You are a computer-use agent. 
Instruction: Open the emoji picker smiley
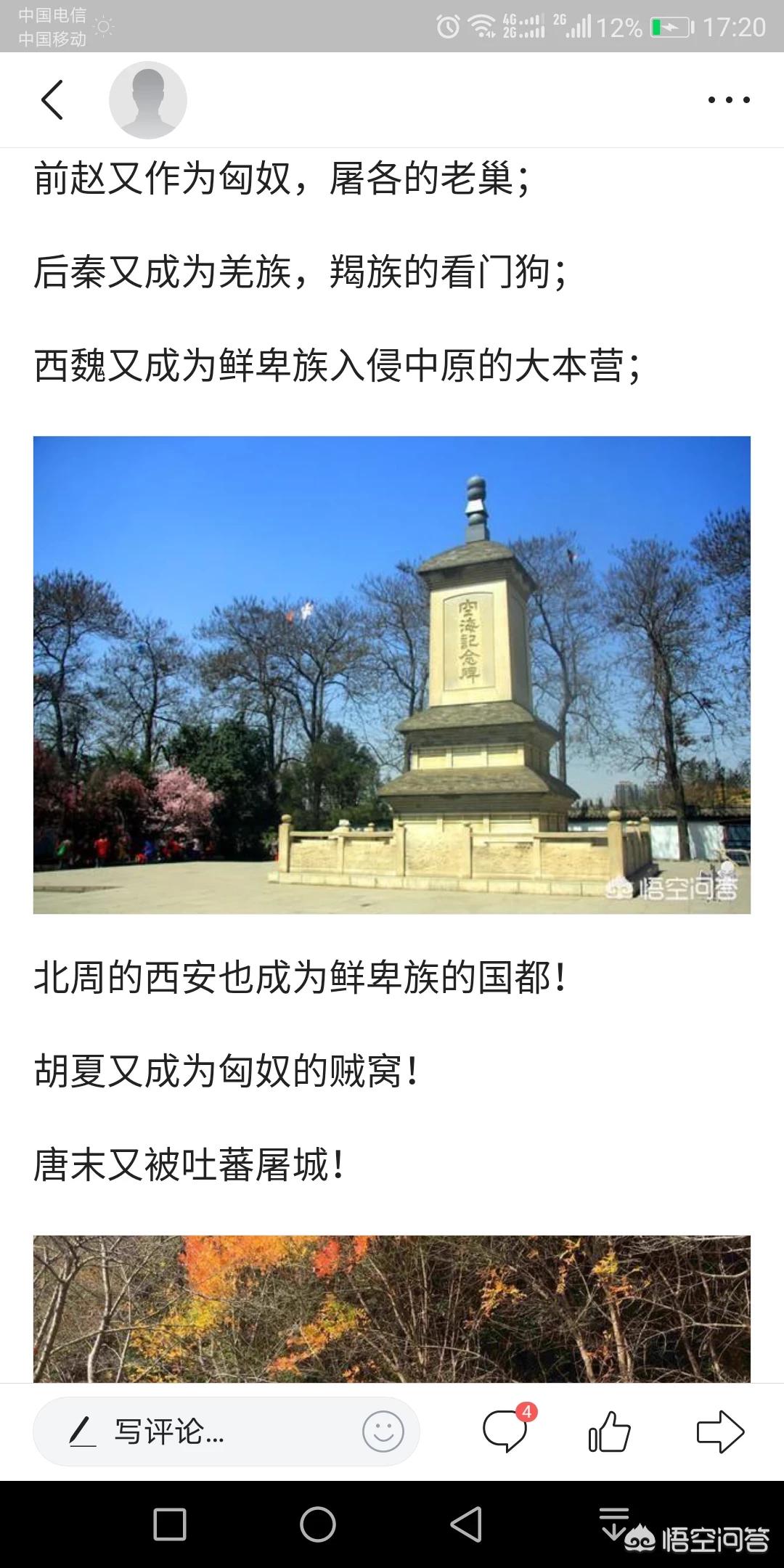pos(383,1432)
